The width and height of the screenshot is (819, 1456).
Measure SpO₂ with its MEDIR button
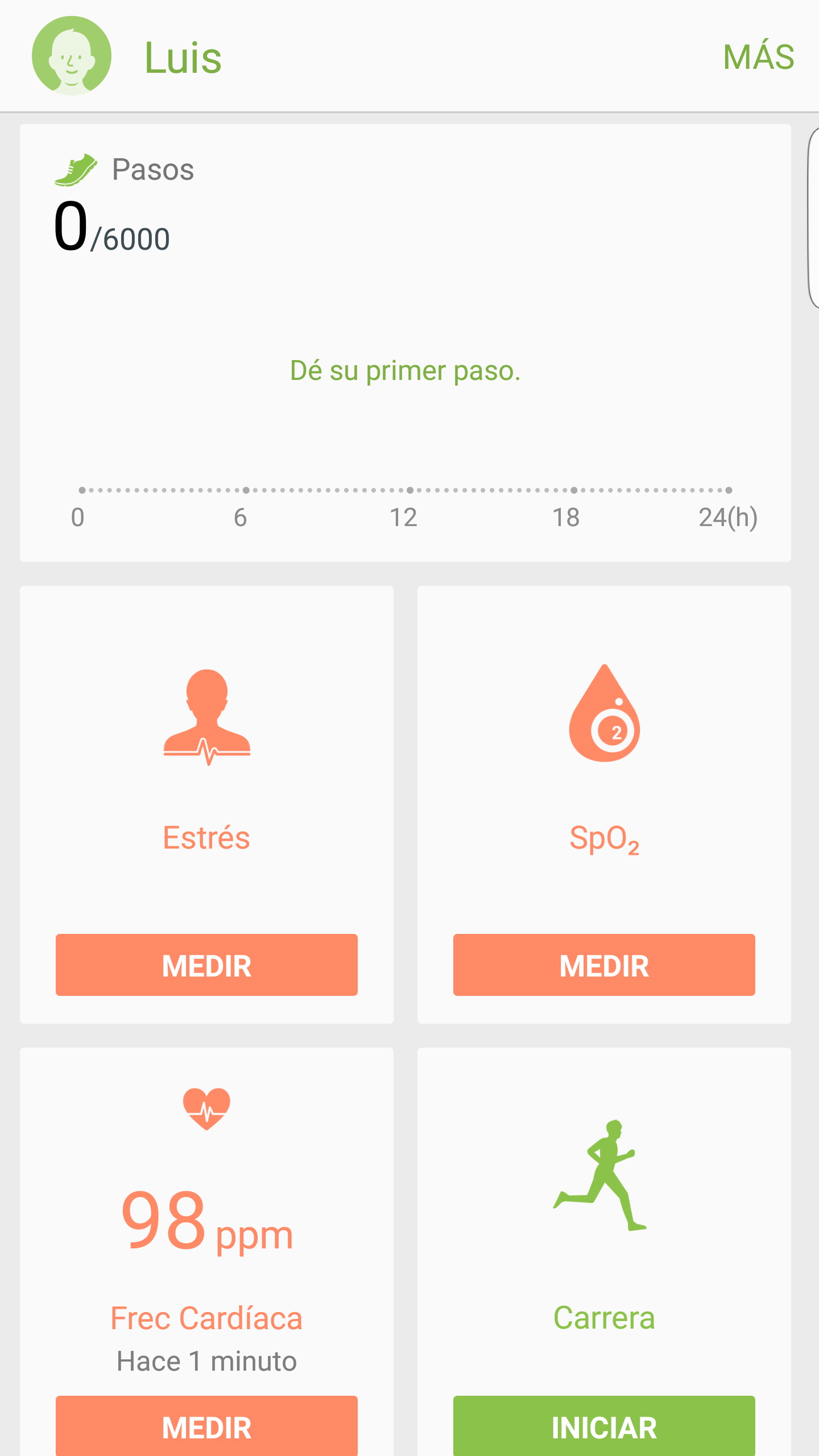pos(604,965)
